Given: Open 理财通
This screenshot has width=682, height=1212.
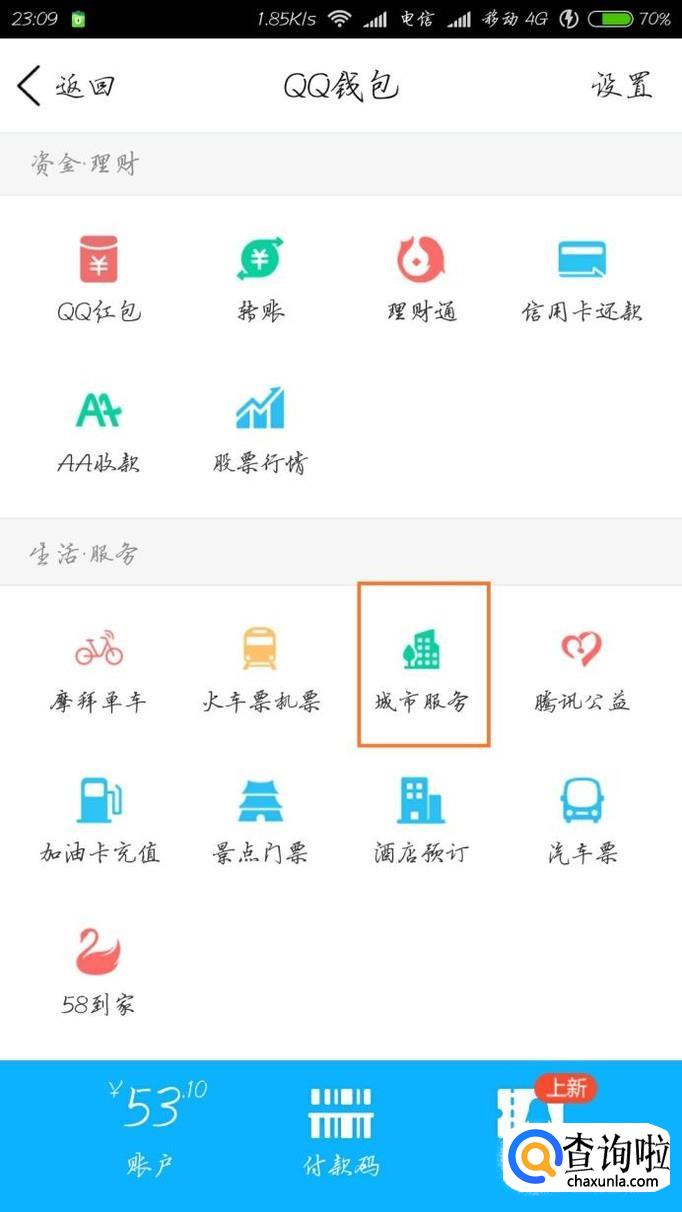Looking at the screenshot, I should (x=422, y=278).
